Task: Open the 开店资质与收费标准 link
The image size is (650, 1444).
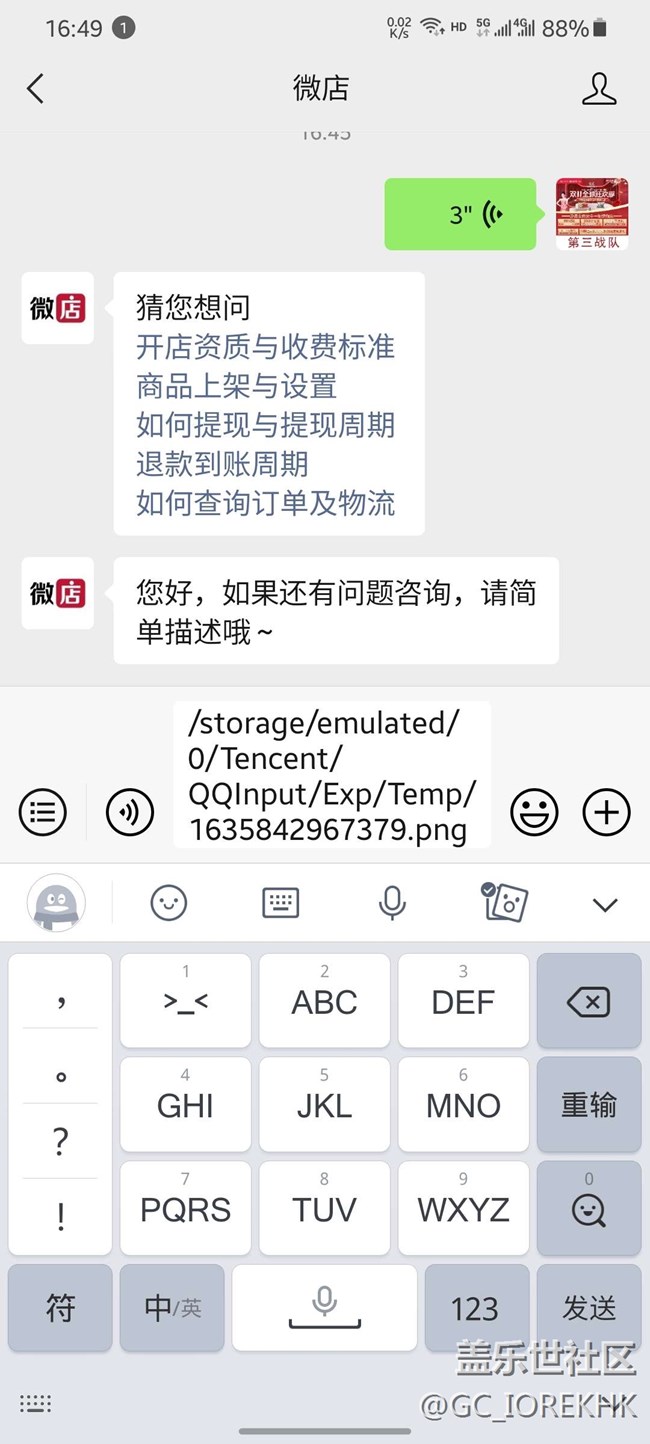Action: click(x=265, y=347)
